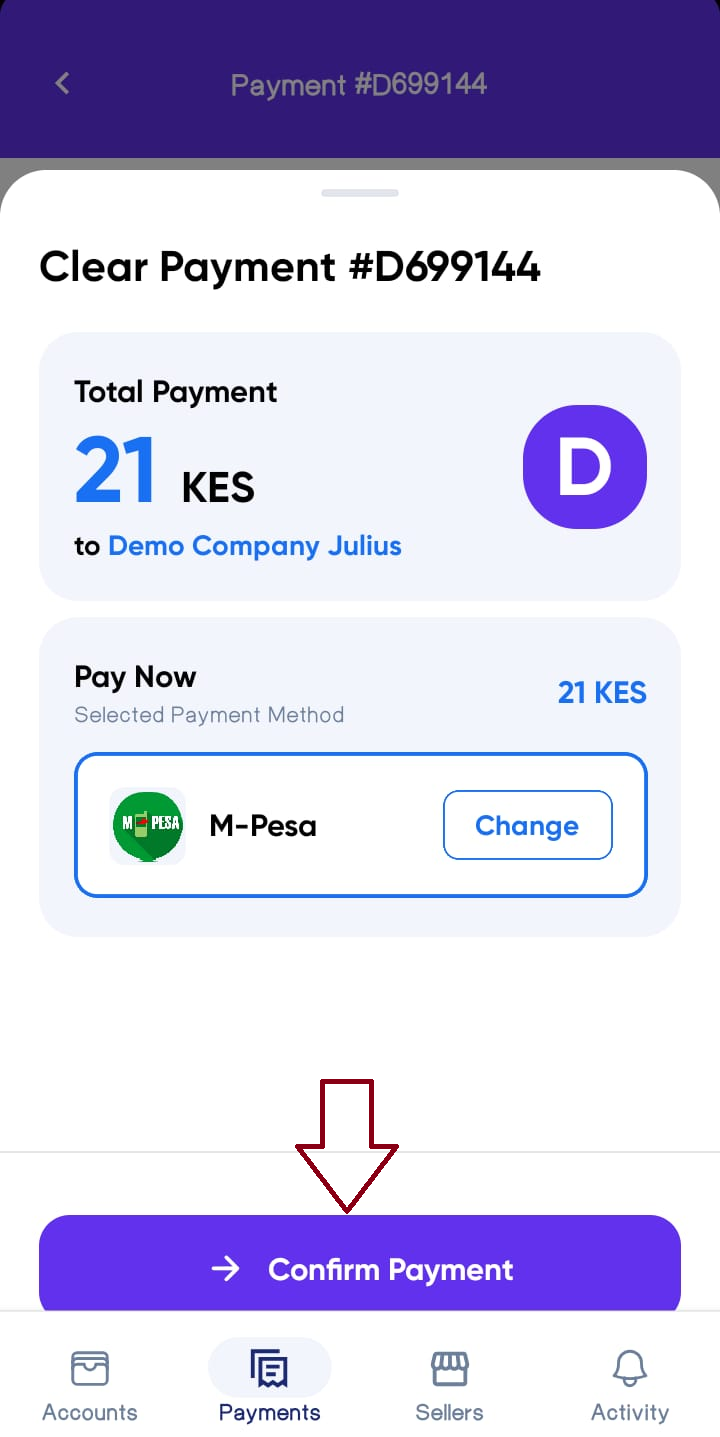Select M-Pesa as the payment method
This screenshot has height=1437, width=720.
[x=262, y=824]
